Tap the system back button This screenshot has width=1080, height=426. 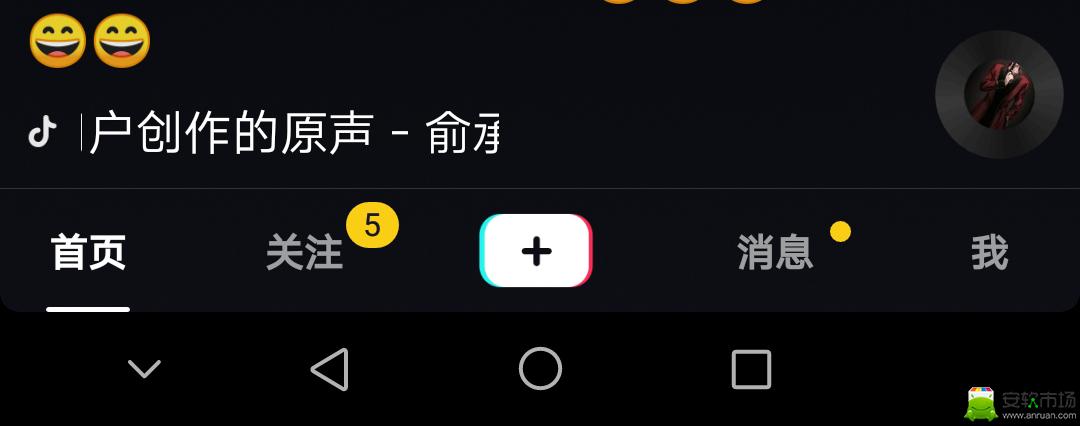[330, 369]
